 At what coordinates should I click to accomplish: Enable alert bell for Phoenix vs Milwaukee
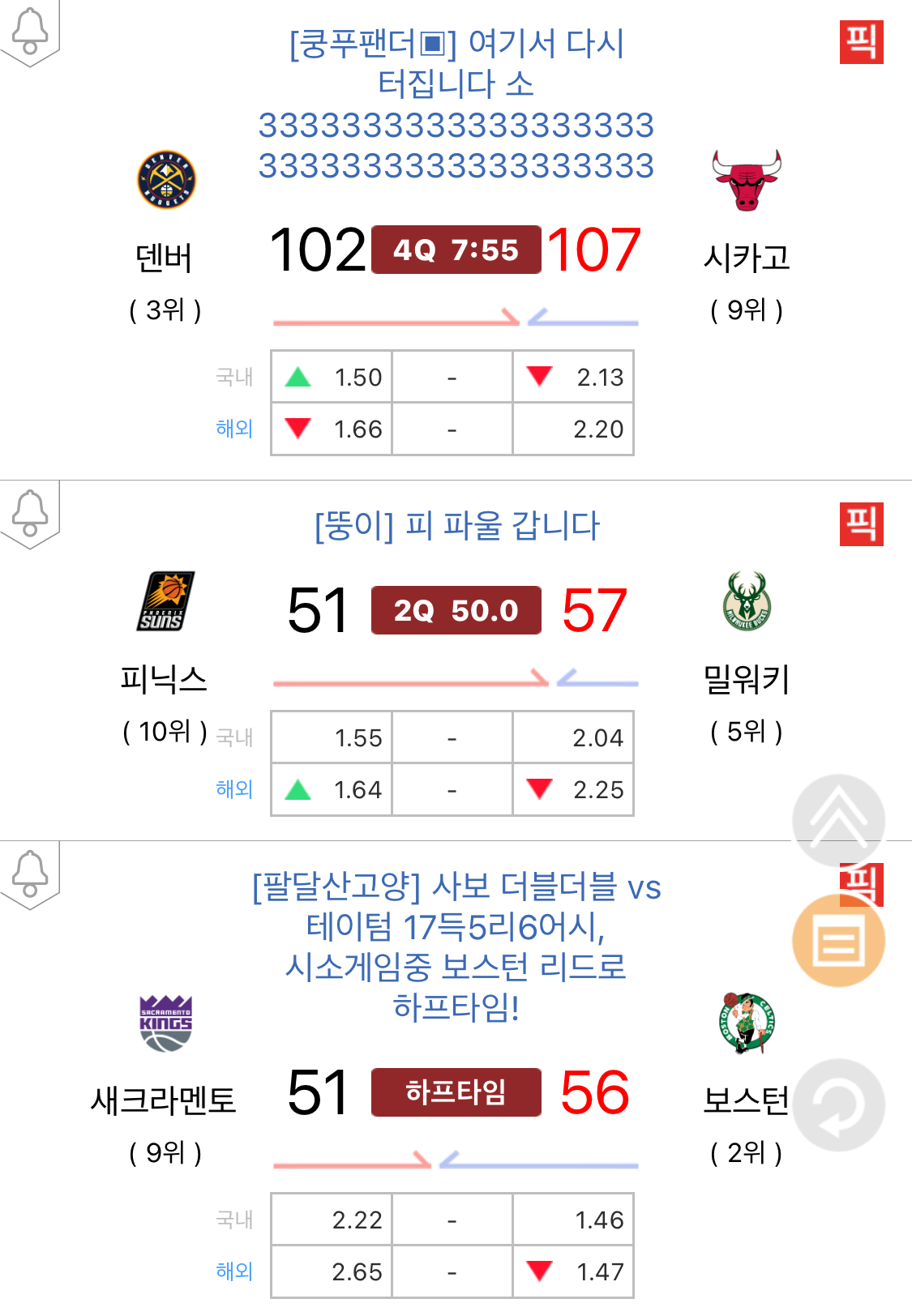[30, 514]
